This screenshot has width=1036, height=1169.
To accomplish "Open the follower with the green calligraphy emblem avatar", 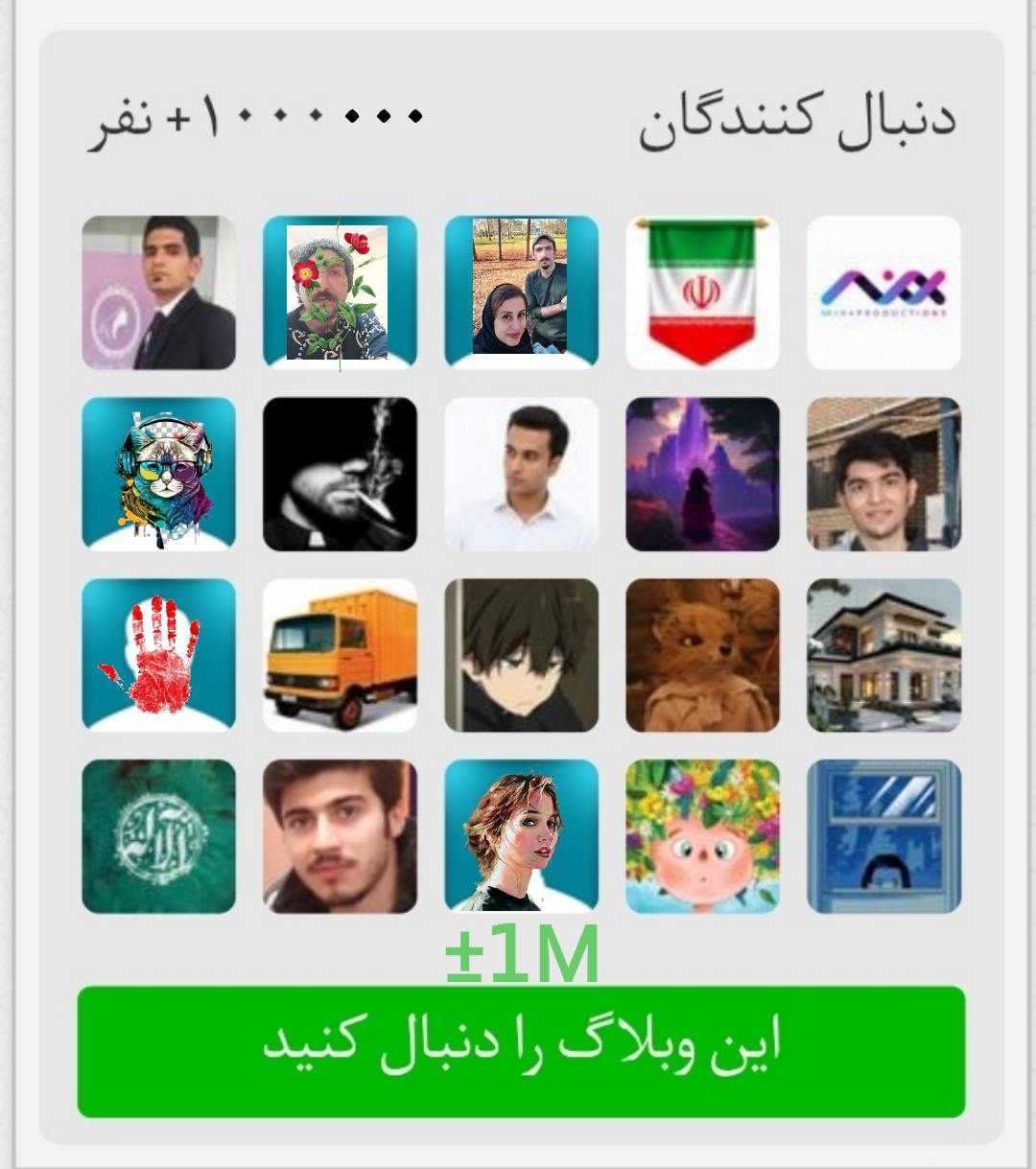I will (x=158, y=836).
